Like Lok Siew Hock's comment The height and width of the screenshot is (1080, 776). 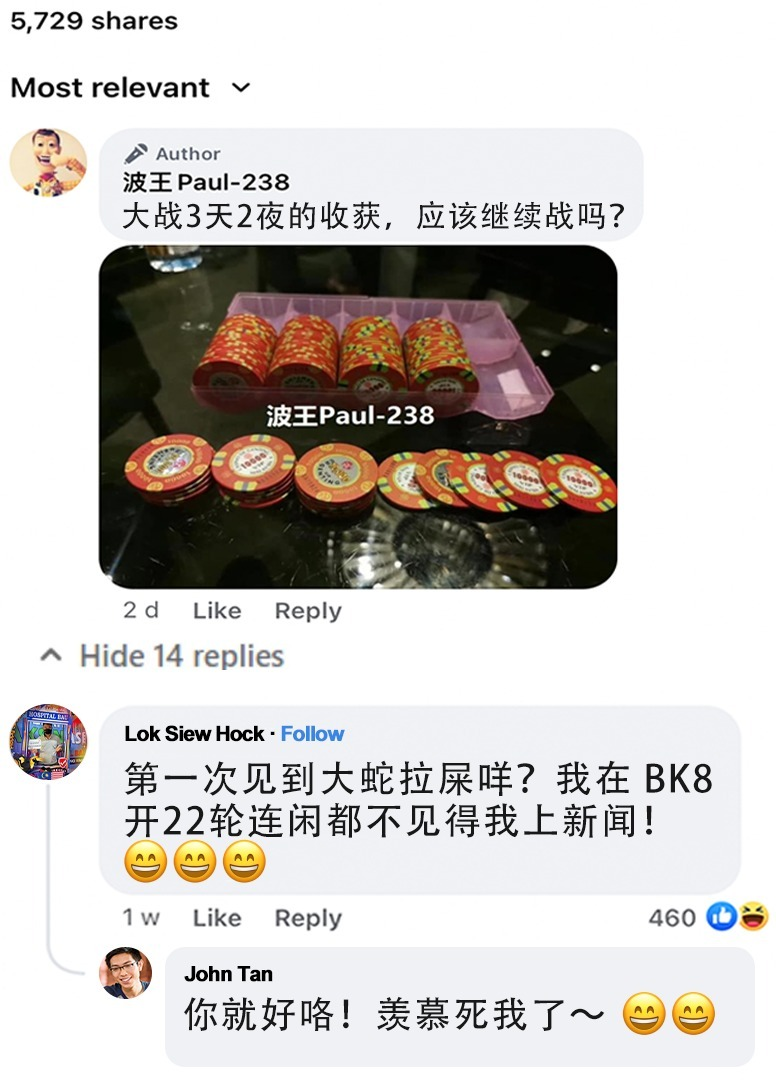point(217,918)
